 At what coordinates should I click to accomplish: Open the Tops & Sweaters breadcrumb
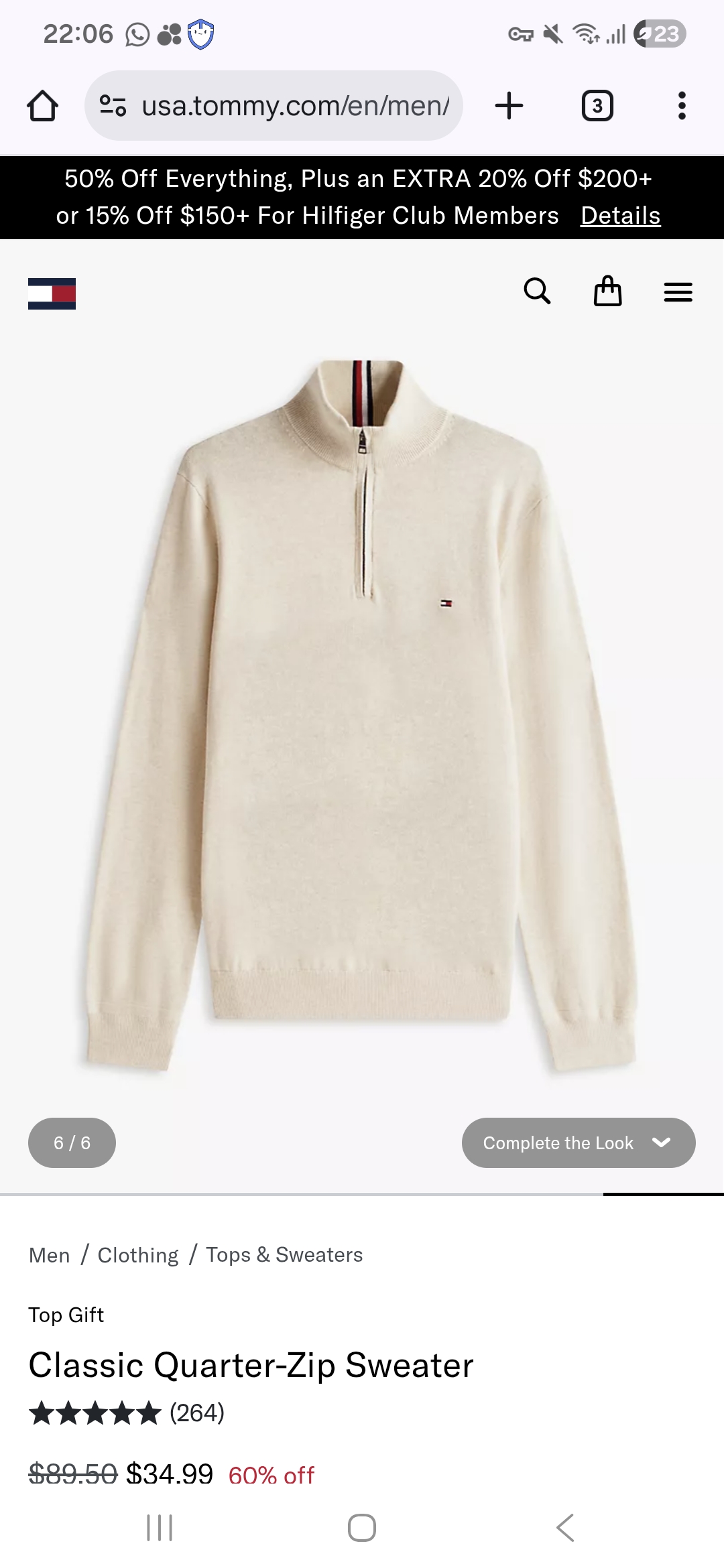point(284,1255)
